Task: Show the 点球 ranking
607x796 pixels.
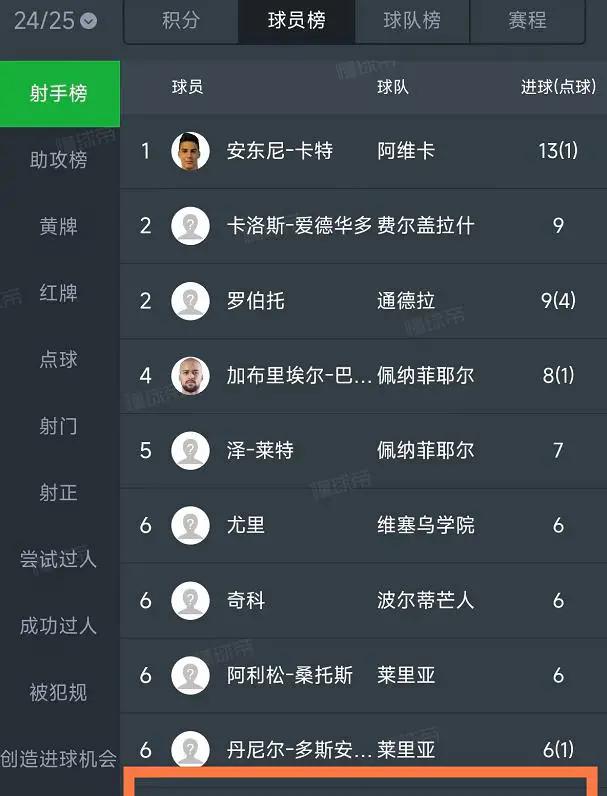Action: [x=59, y=360]
